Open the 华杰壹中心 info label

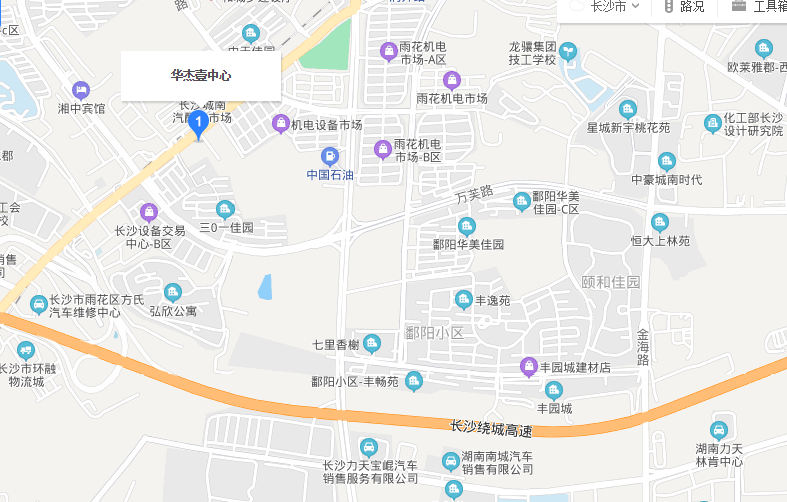pos(200,75)
